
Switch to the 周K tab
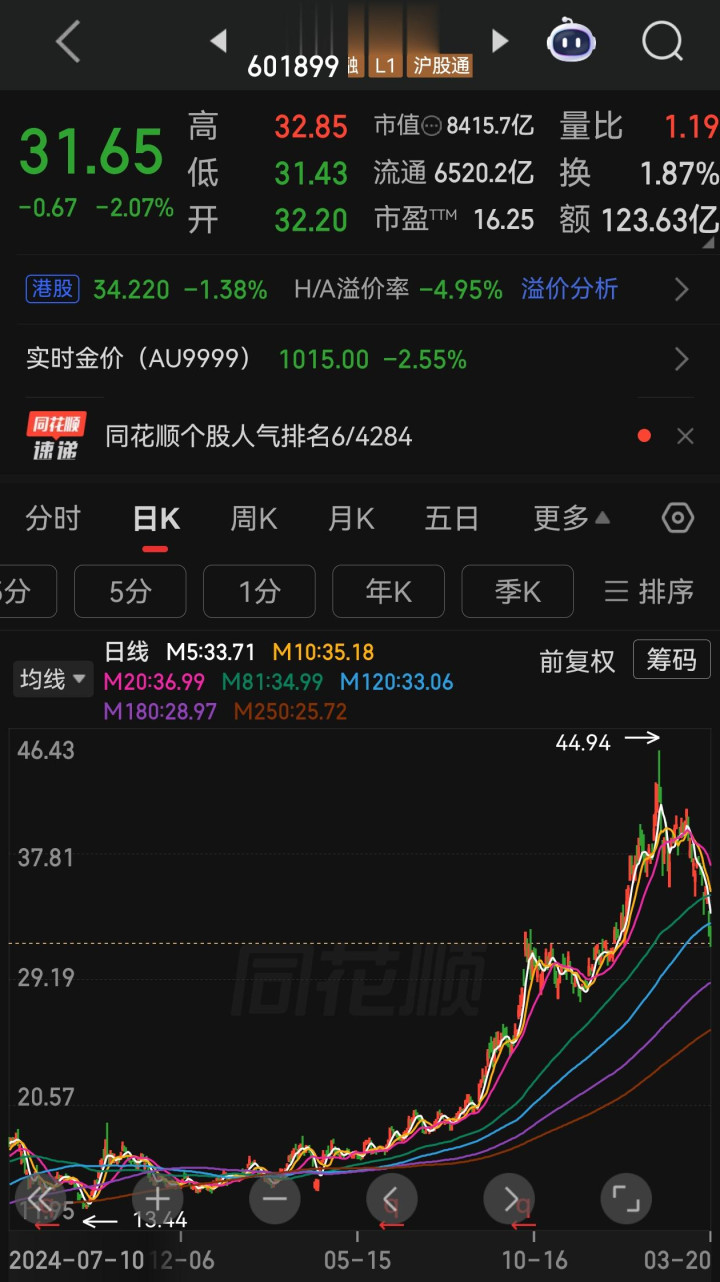253,519
